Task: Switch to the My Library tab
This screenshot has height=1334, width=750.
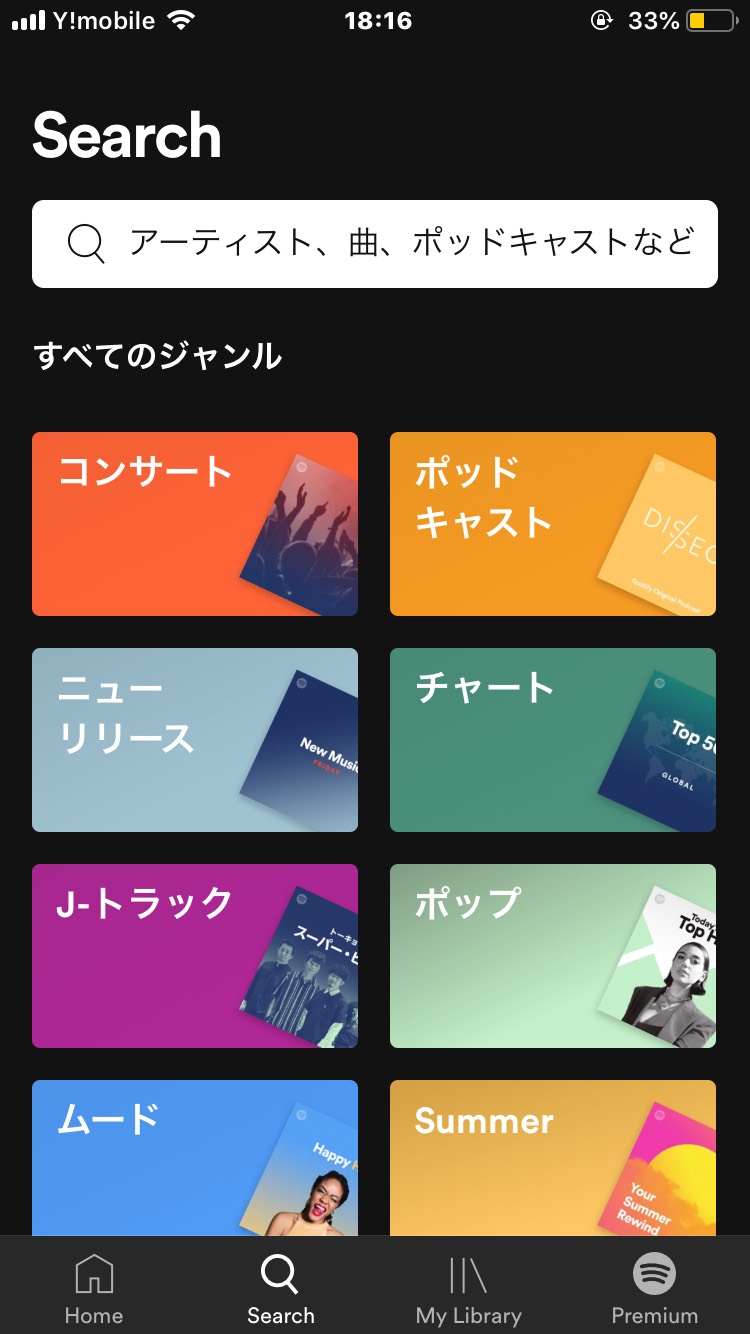Action: (468, 1290)
